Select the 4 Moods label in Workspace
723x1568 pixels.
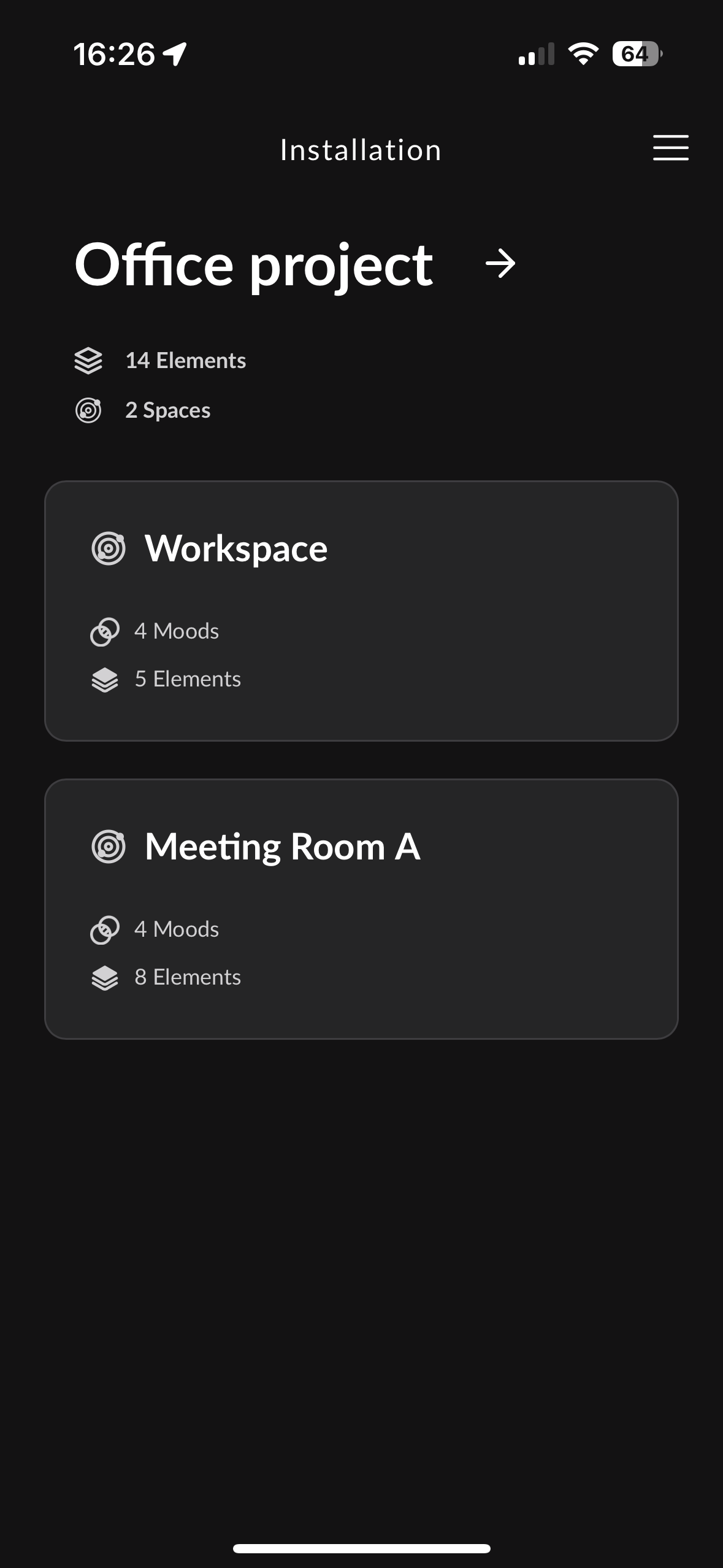[x=177, y=631]
